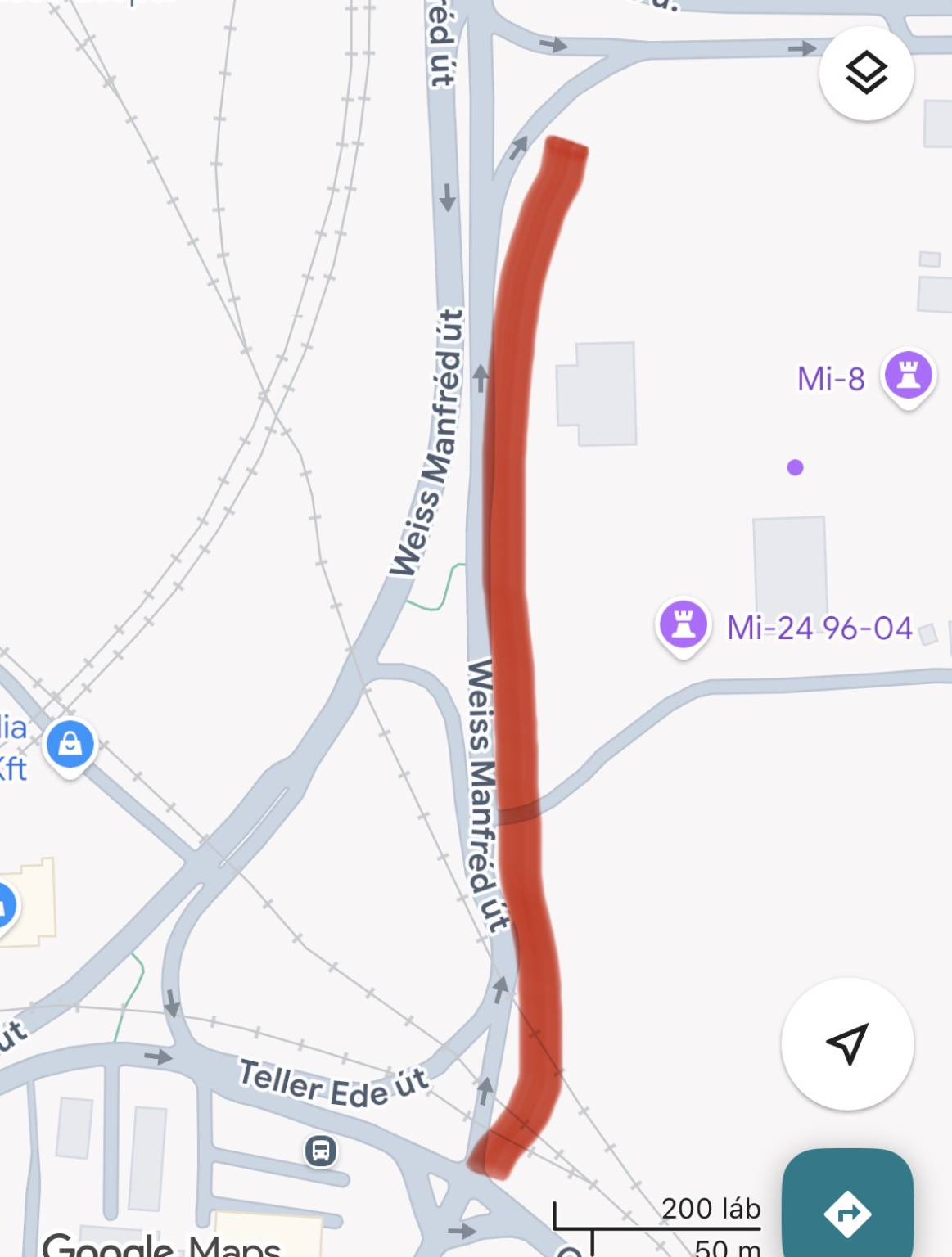Center map on my location
Viewport: 952px width, 1257px height.
[x=847, y=1043]
